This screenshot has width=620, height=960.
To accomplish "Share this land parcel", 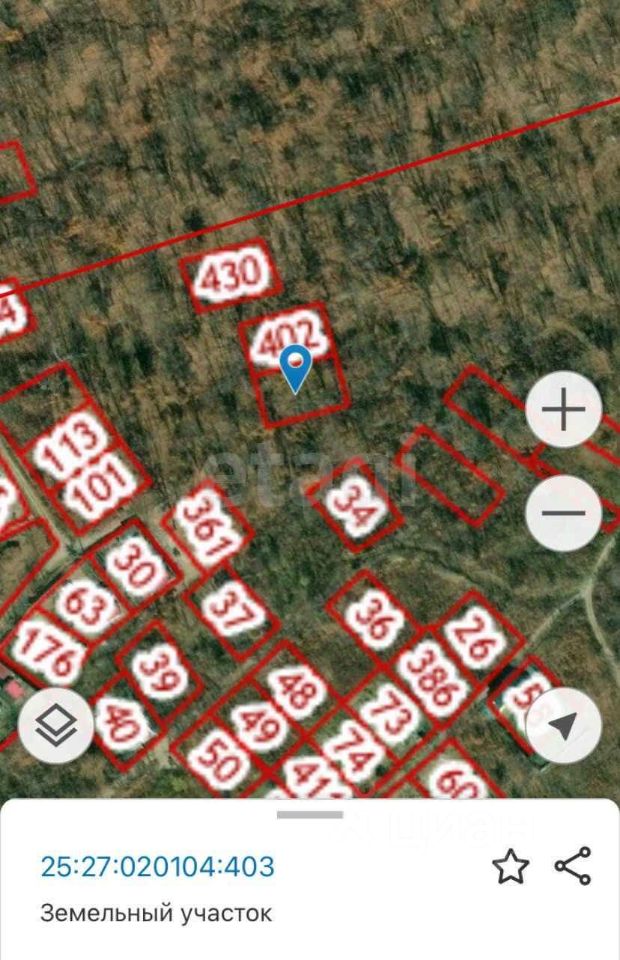I will click(x=573, y=866).
